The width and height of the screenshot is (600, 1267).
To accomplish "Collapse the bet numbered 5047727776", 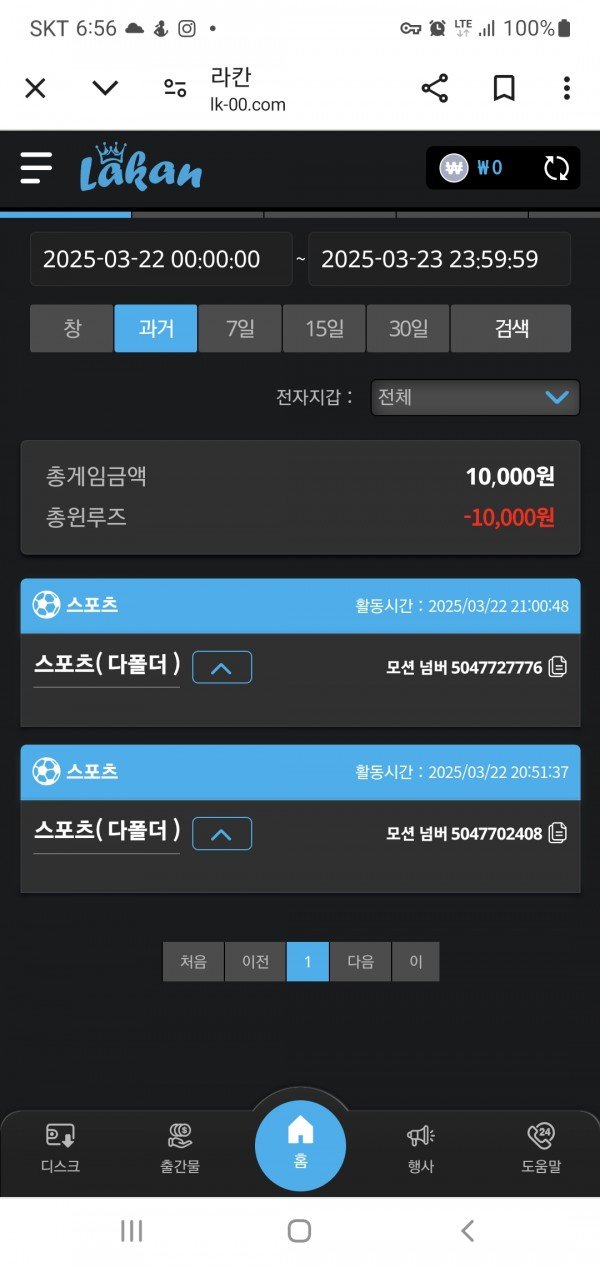I will [x=221, y=668].
